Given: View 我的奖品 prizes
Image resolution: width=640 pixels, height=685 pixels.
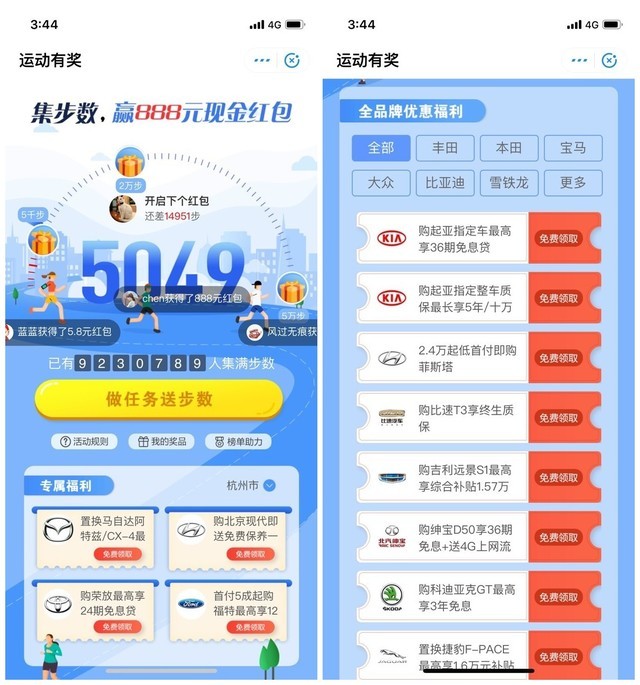Looking at the screenshot, I should 159,441.
